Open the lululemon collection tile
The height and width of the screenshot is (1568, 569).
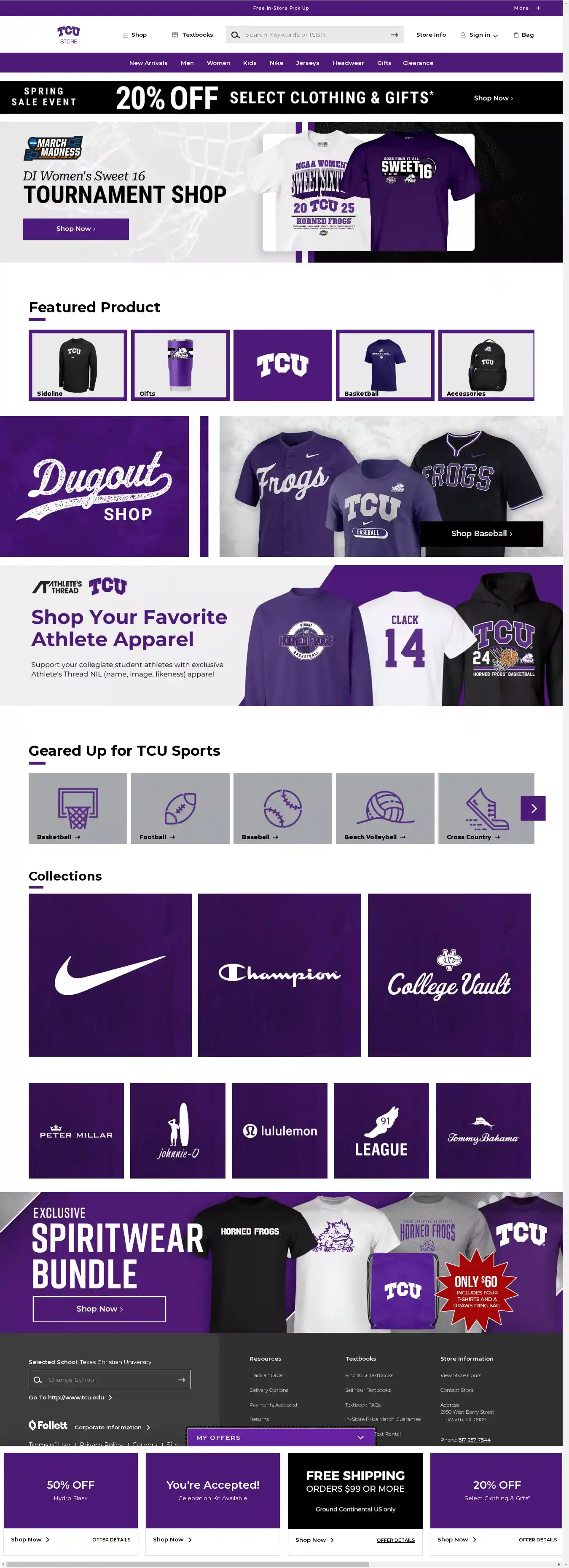point(279,1130)
